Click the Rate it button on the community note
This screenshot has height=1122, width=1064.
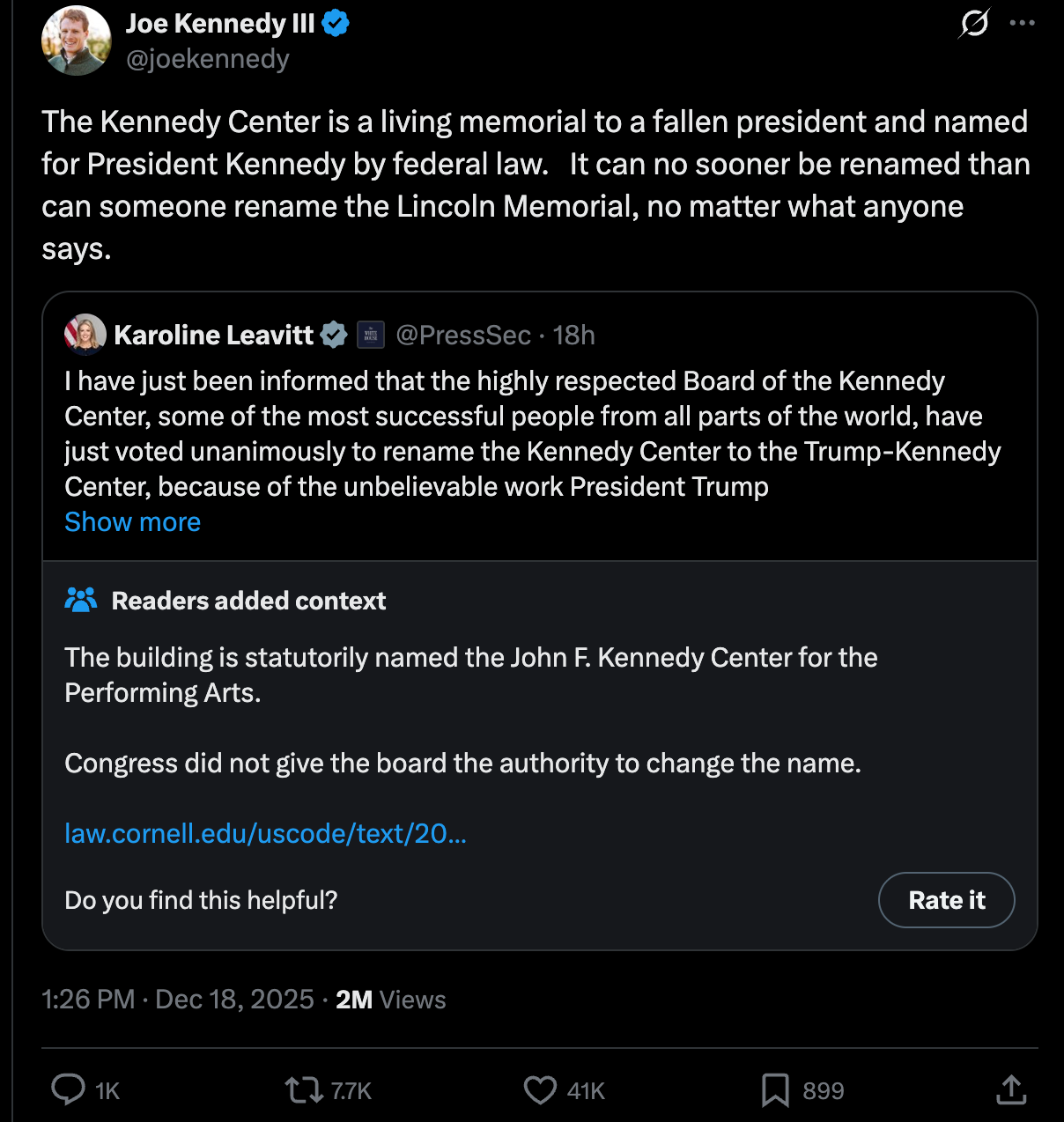coord(946,899)
